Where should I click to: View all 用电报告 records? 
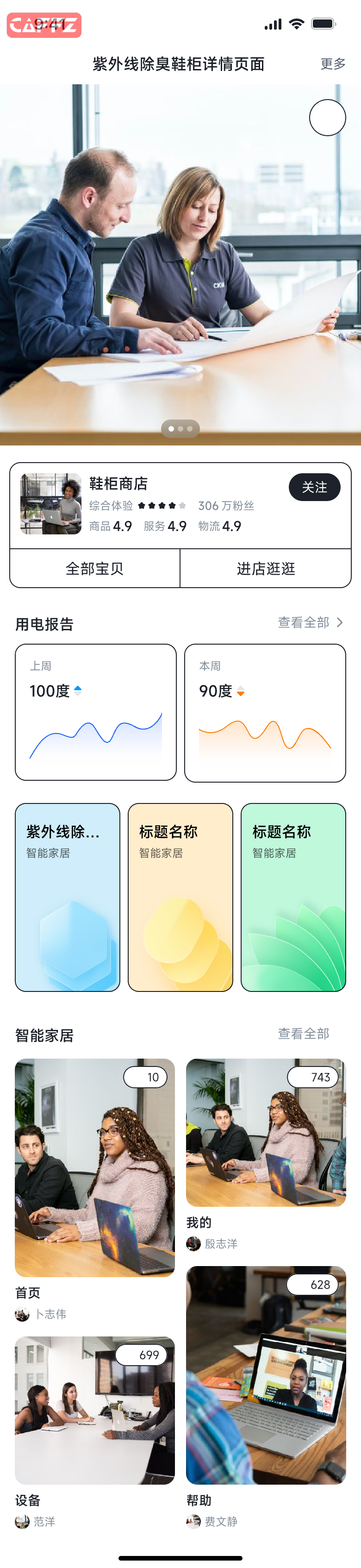pos(310,622)
